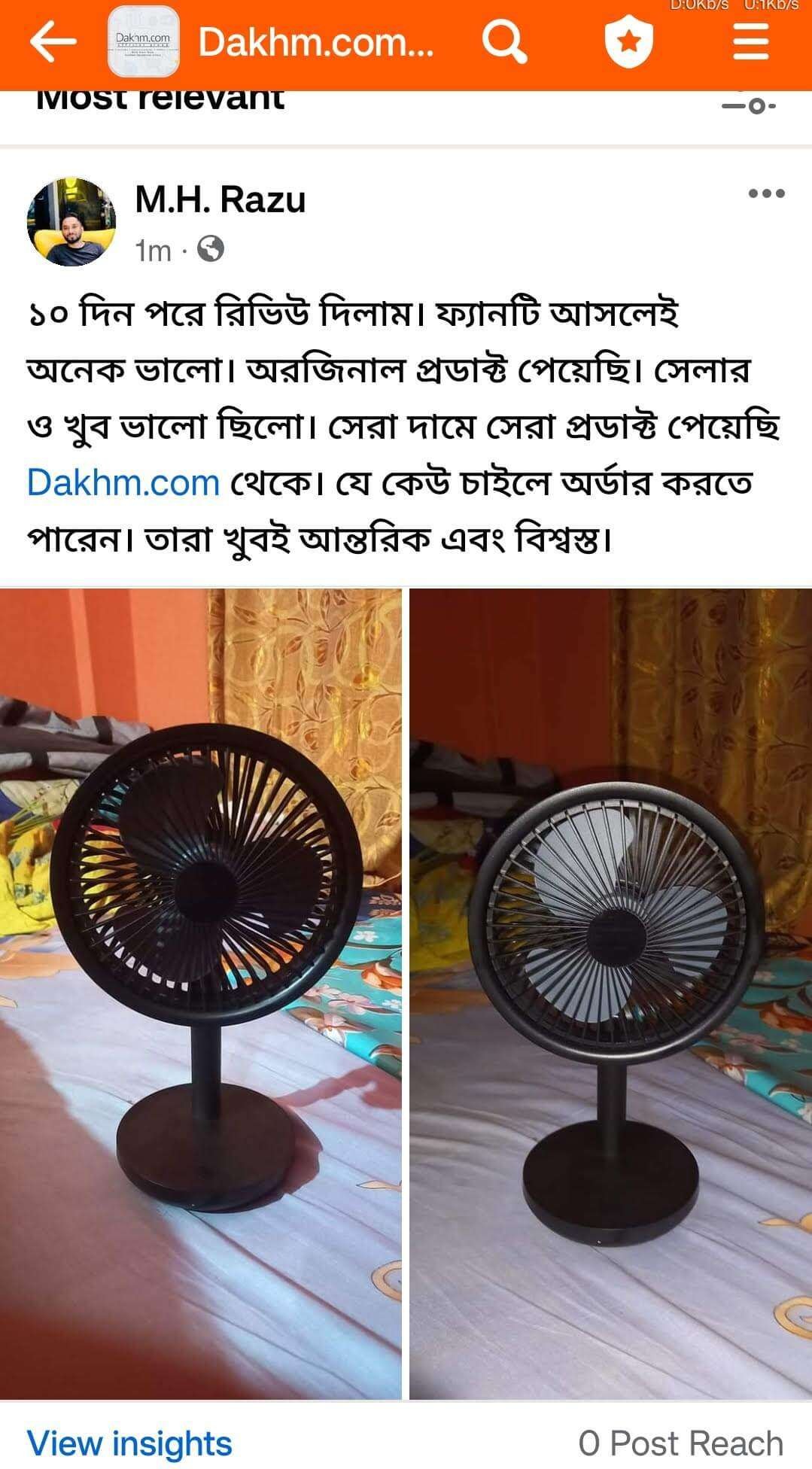The image size is (812, 1469).
Task: Go back with the arrow icon
Action: 53,42
